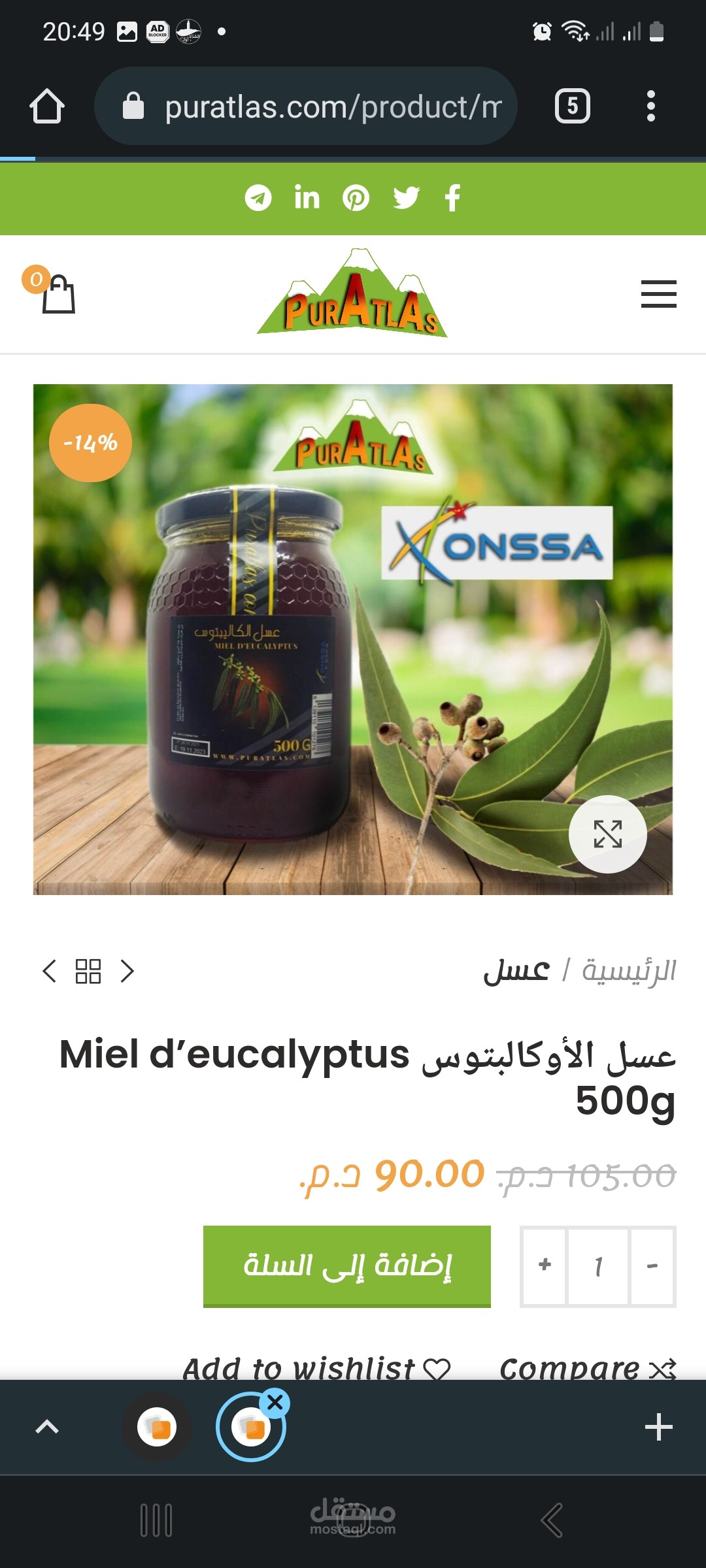The width and height of the screenshot is (706, 1568).
Task: Open the browser overflow menu
Action: (x=650, y=106)
